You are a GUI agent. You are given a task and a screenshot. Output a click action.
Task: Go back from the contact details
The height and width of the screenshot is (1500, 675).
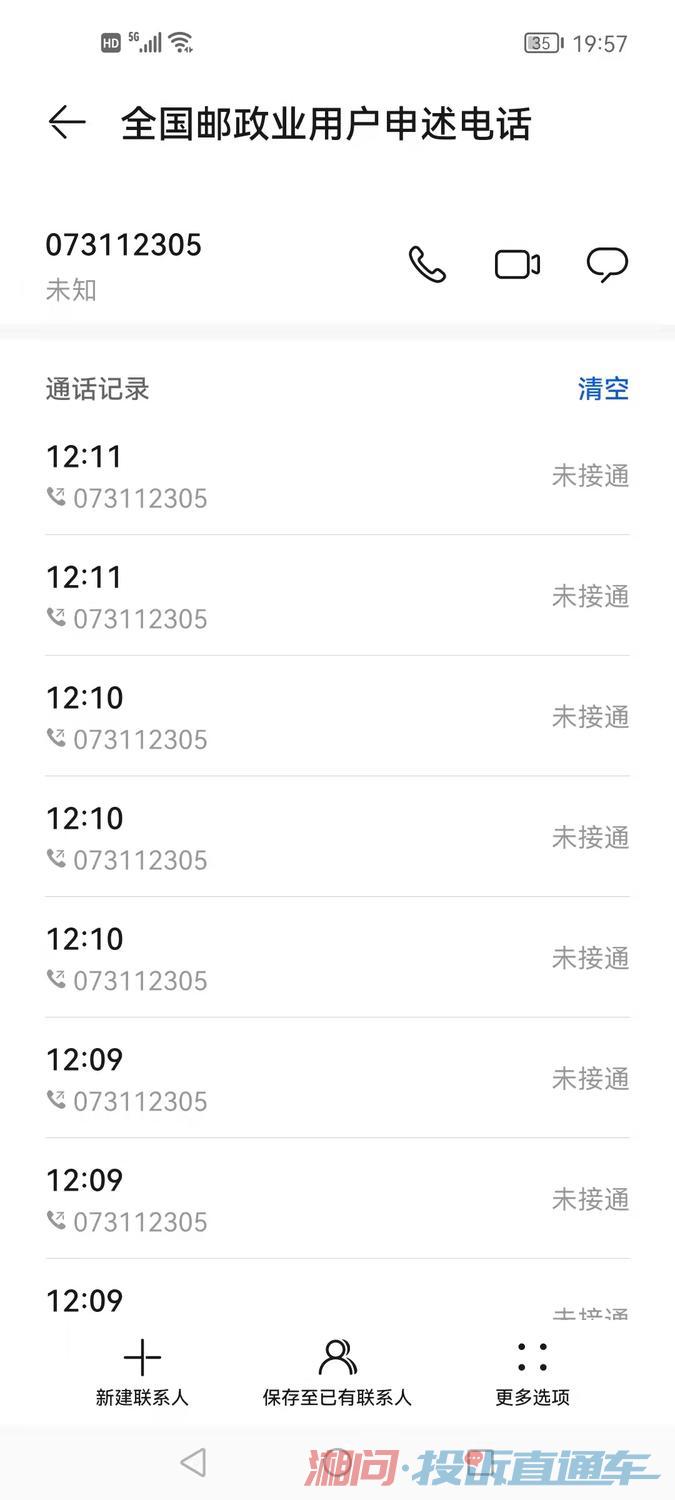67,123
